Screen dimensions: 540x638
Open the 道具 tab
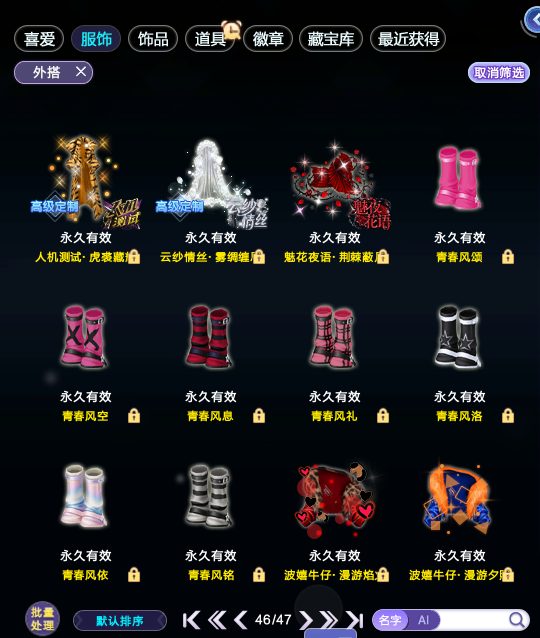pyautogui.click(x=210, y=39)
